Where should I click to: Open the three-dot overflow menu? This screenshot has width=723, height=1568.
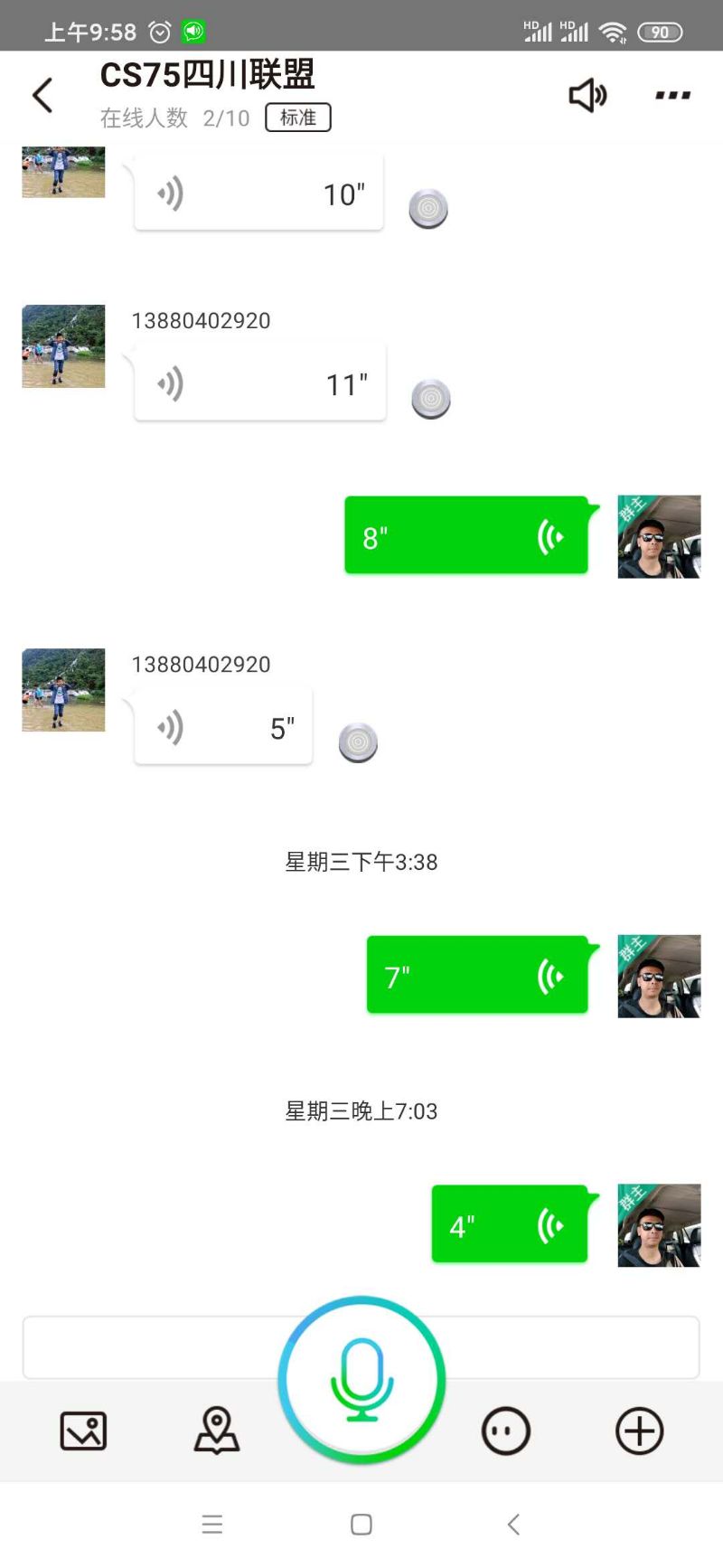click(x=672, y=95)
